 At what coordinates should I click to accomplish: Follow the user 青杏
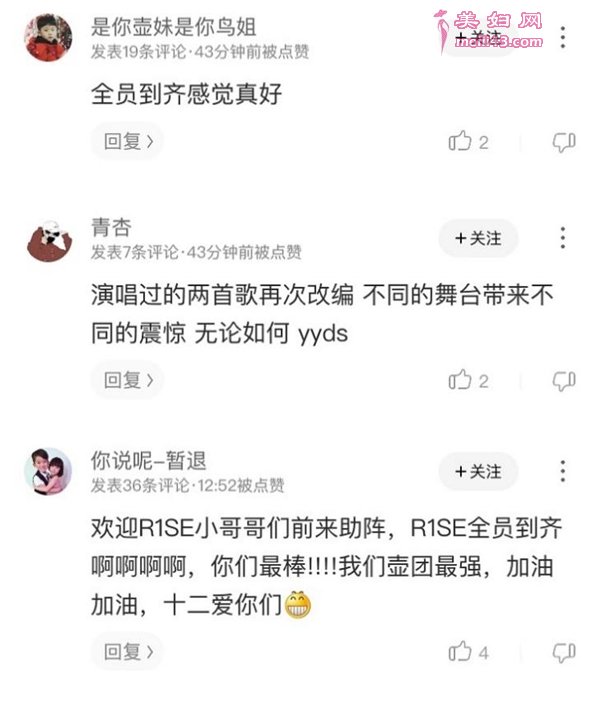coord(478,238)
